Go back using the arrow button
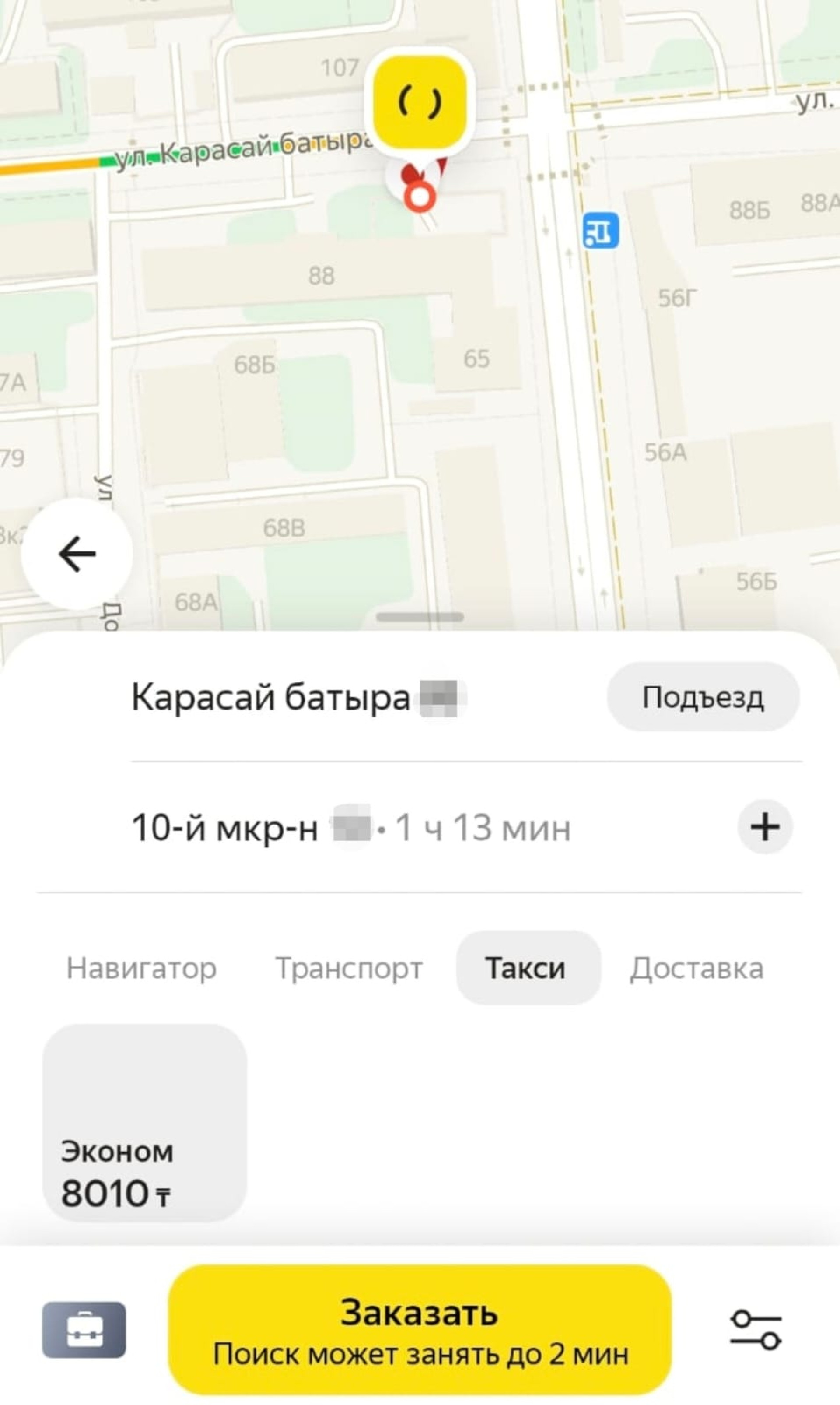The width and height of the screenshot is (840, 1405). 77,553
